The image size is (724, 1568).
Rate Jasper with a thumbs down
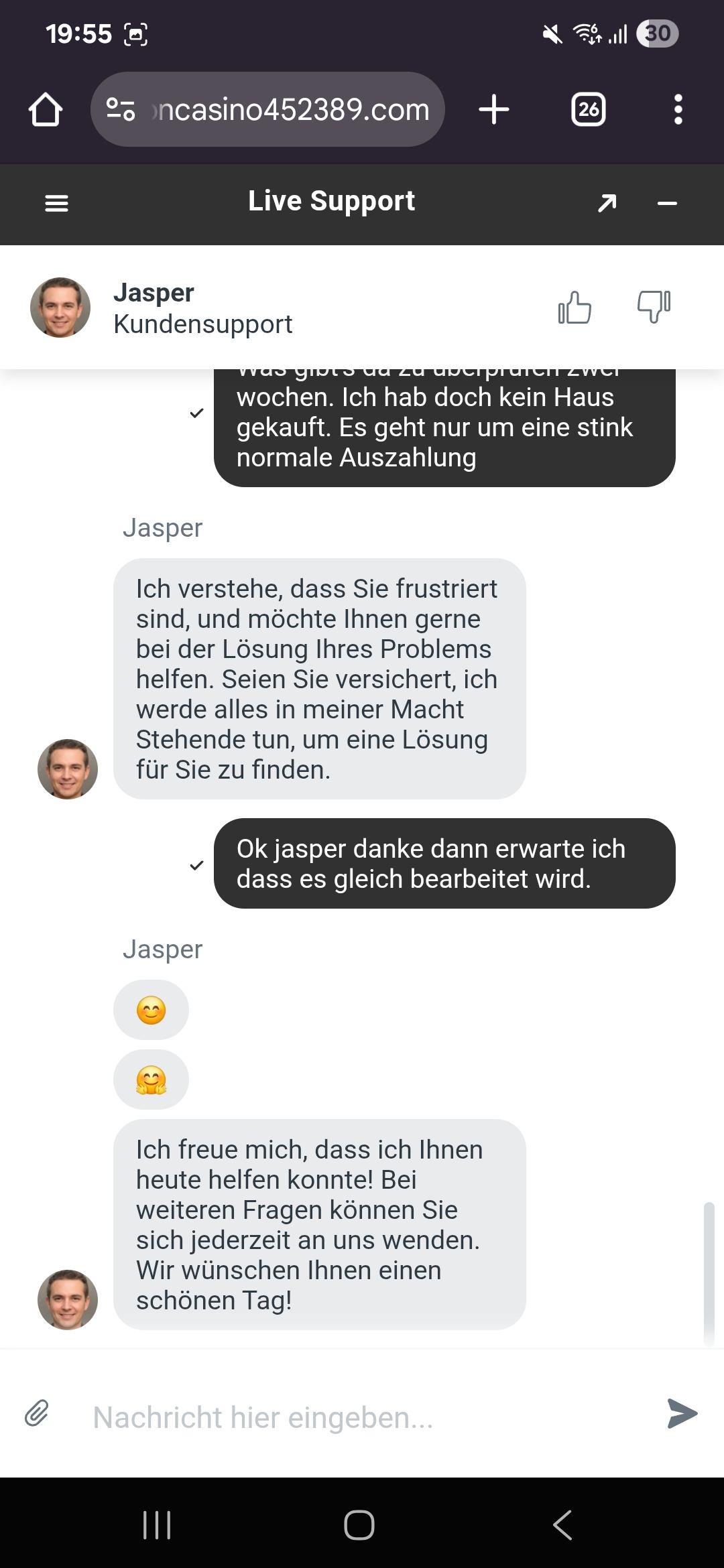click(x=654, y=308)
